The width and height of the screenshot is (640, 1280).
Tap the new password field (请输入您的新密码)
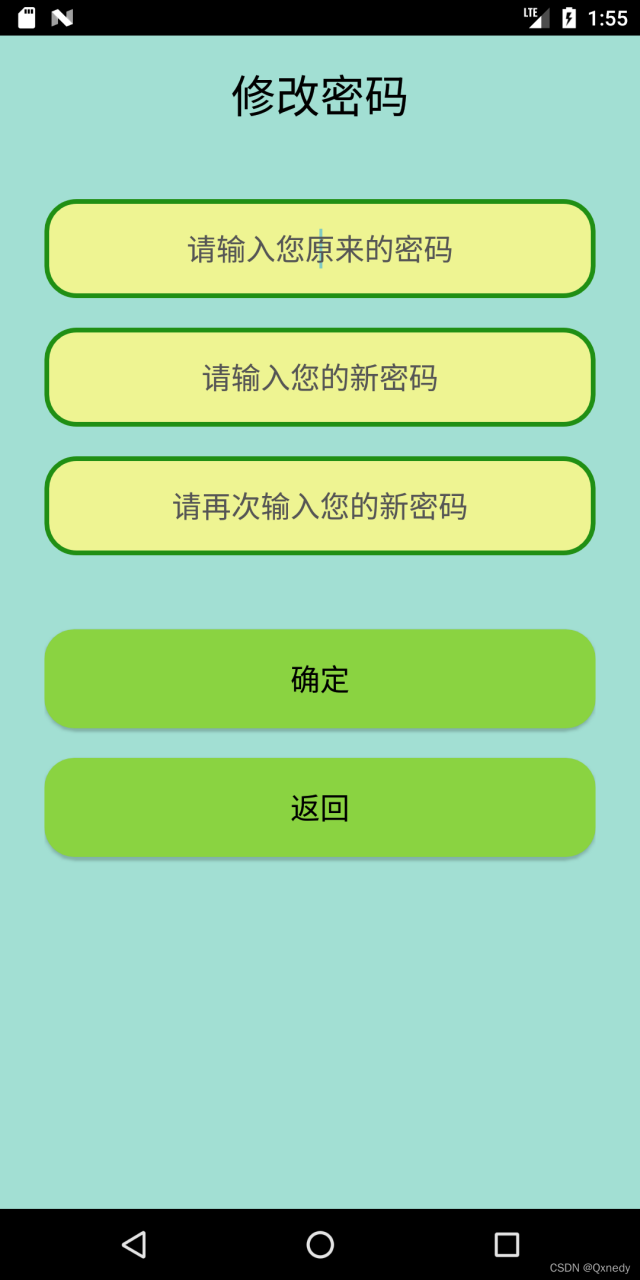320,378
